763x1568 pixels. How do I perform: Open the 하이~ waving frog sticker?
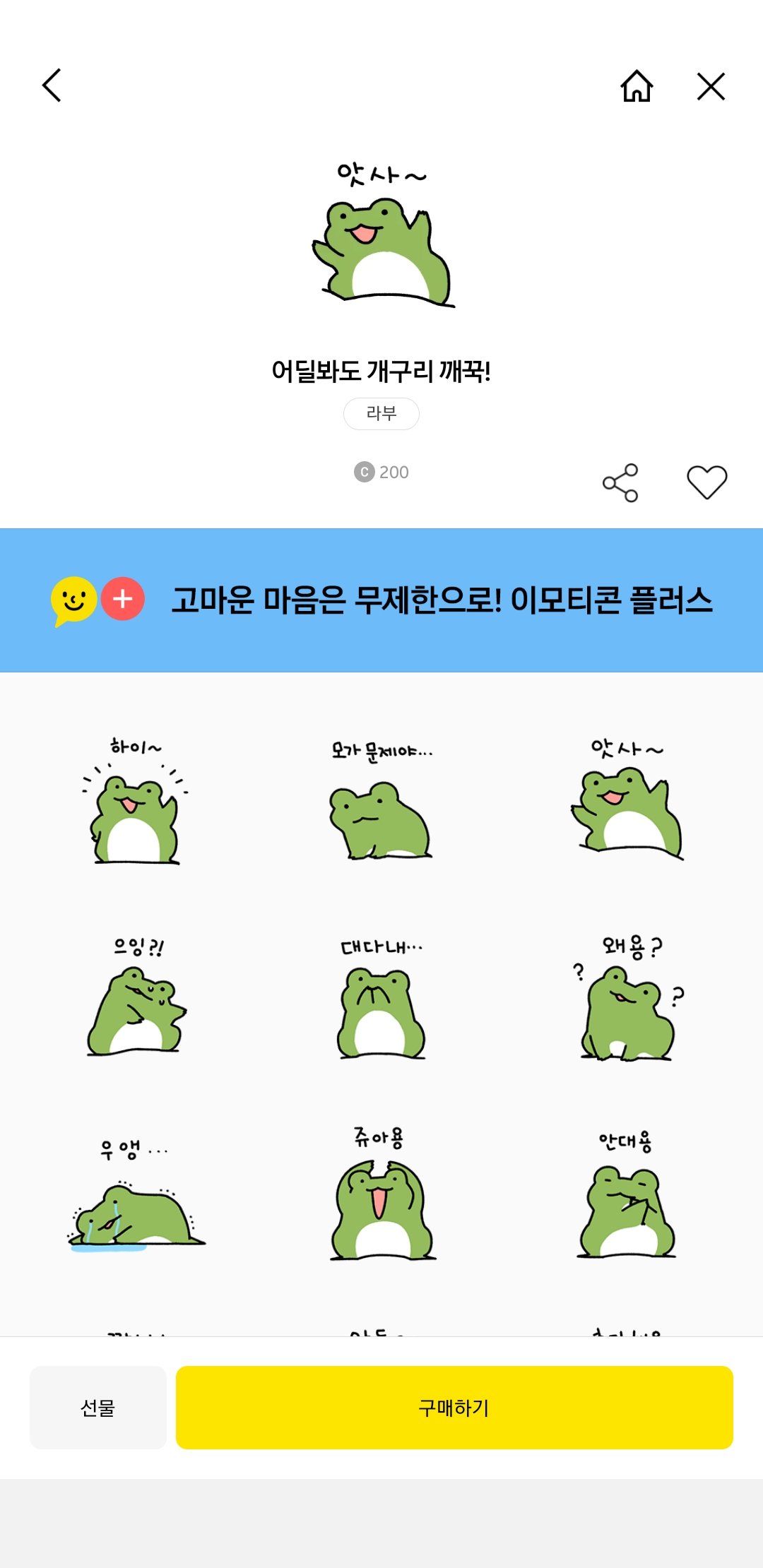[134, 812]
